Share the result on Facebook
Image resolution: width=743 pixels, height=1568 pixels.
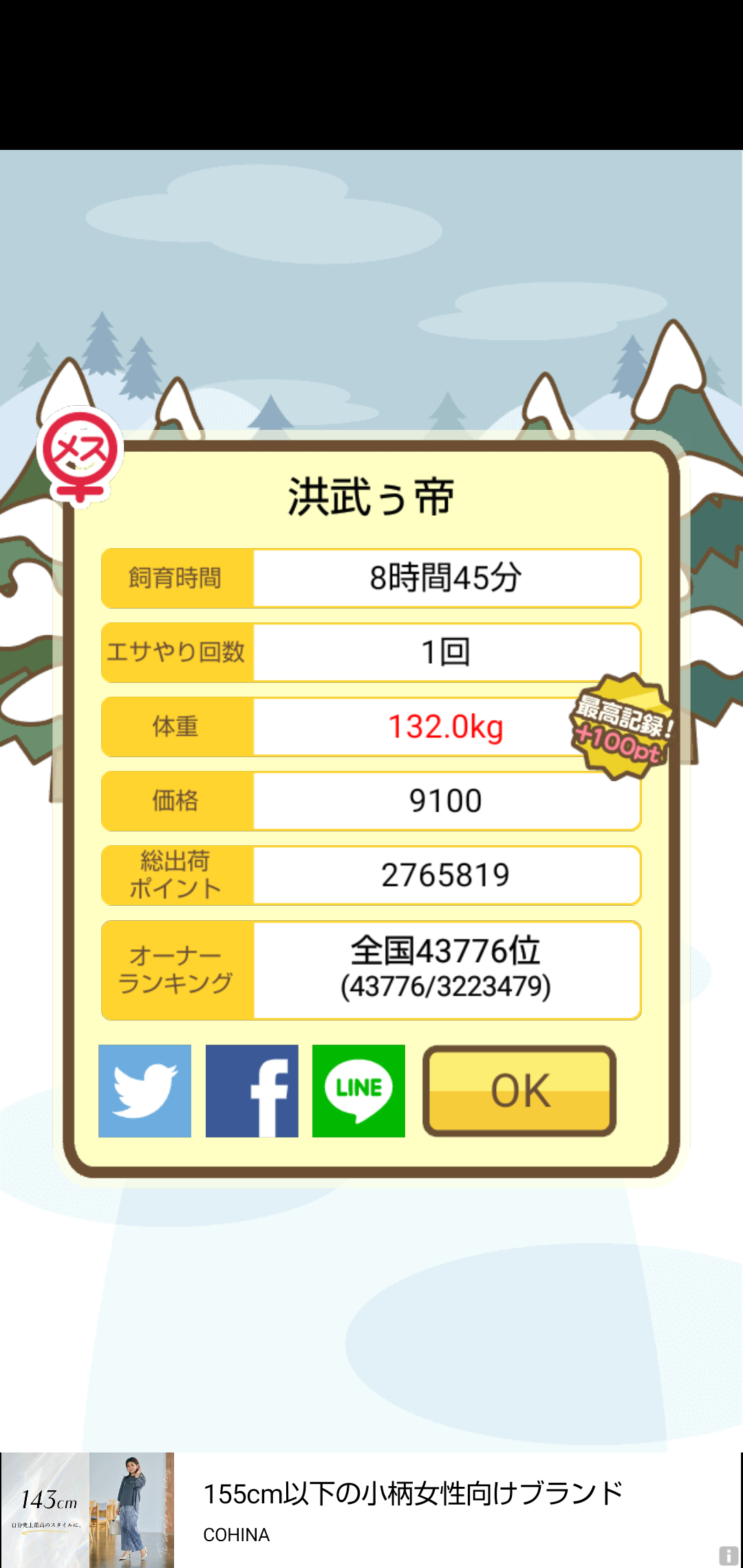click(x=252, y=1091)
